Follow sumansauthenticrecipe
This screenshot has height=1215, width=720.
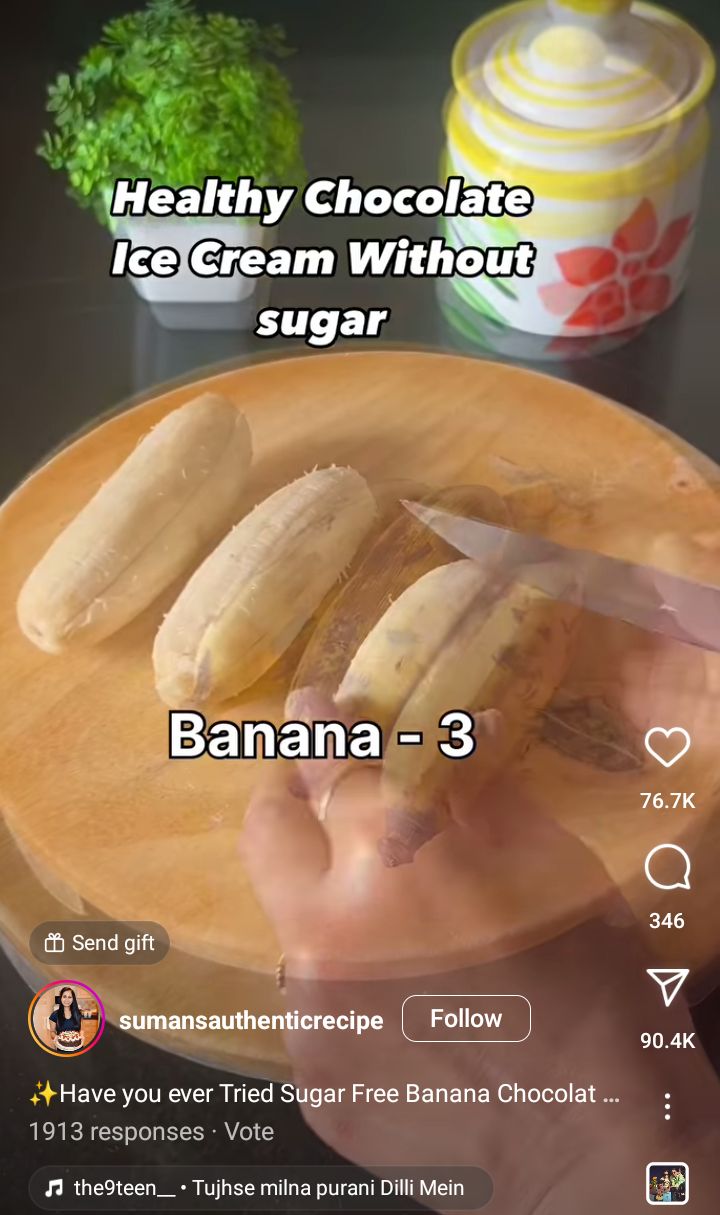tap(466, 1018)
